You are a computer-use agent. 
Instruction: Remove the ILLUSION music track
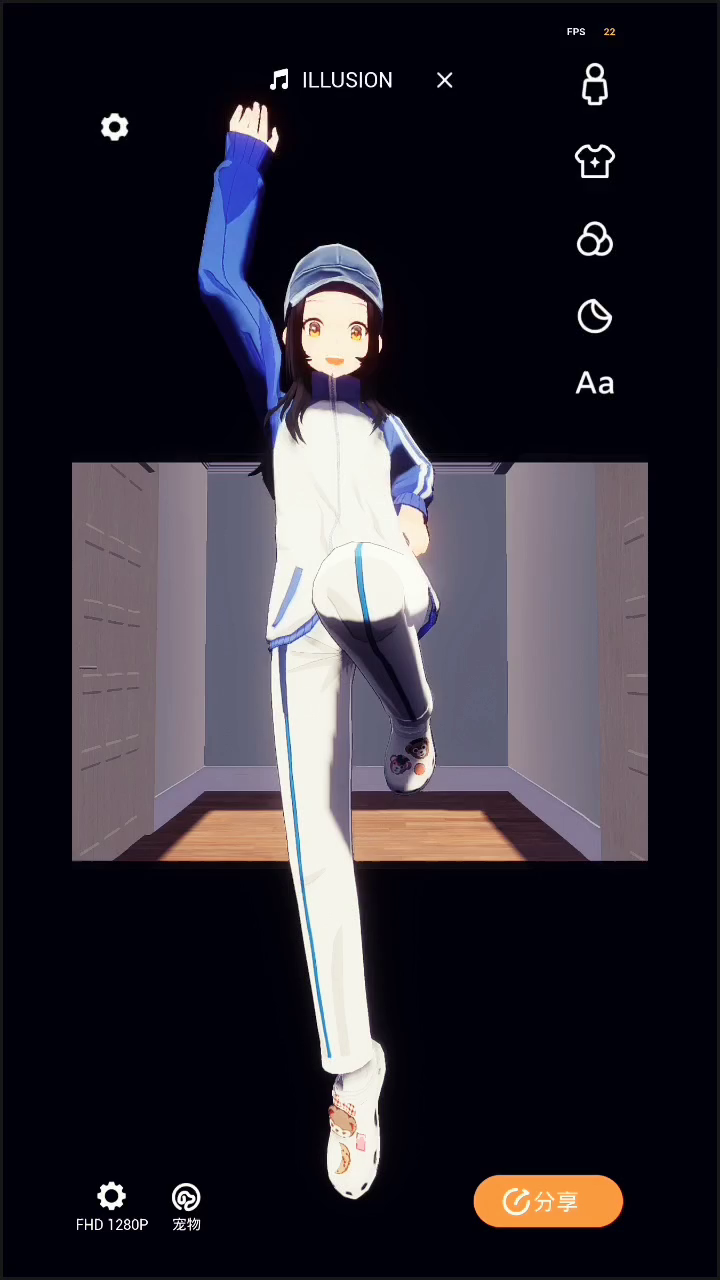(x=445, y=80)
